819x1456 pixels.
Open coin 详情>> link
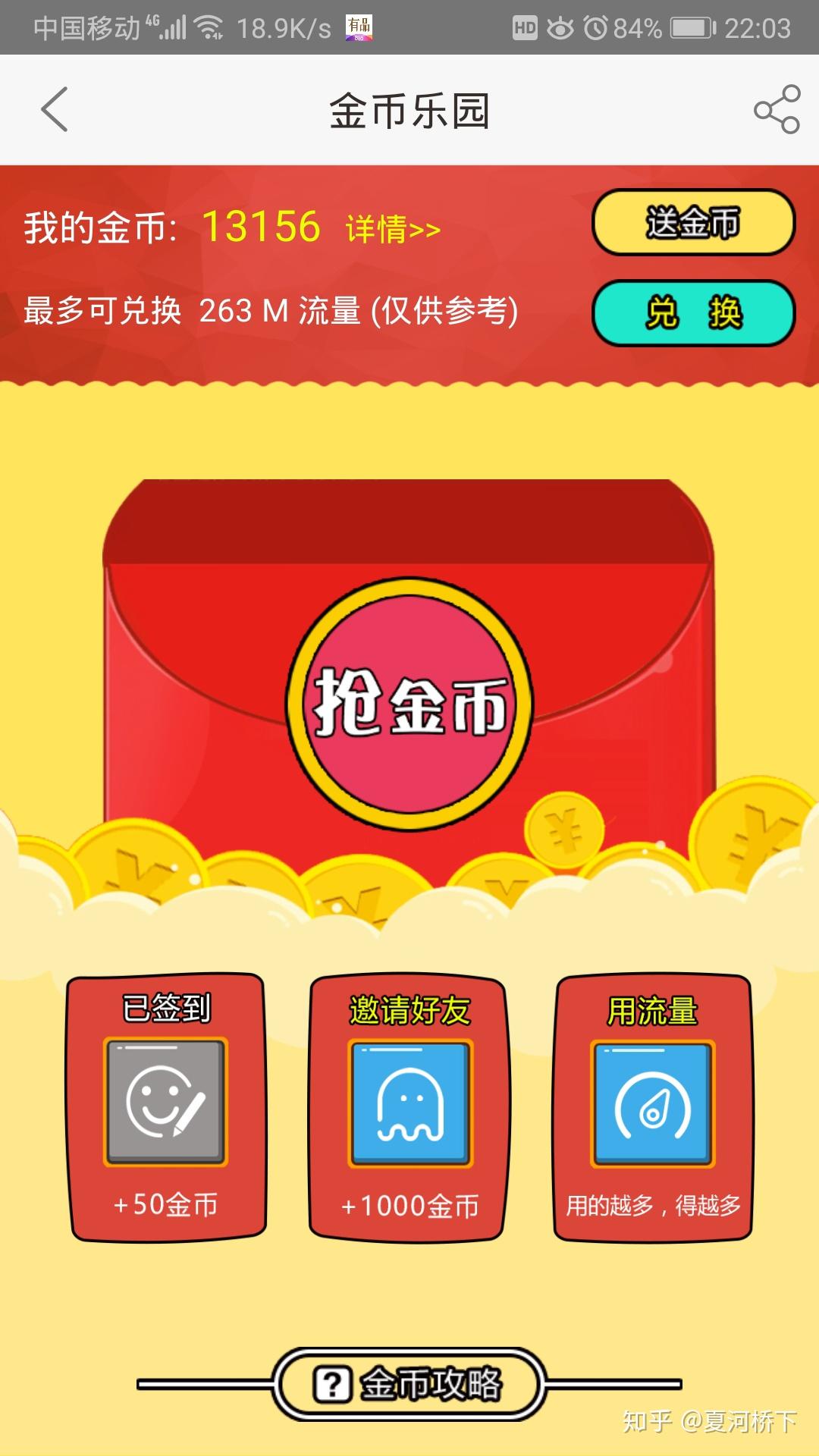(393, 229)
